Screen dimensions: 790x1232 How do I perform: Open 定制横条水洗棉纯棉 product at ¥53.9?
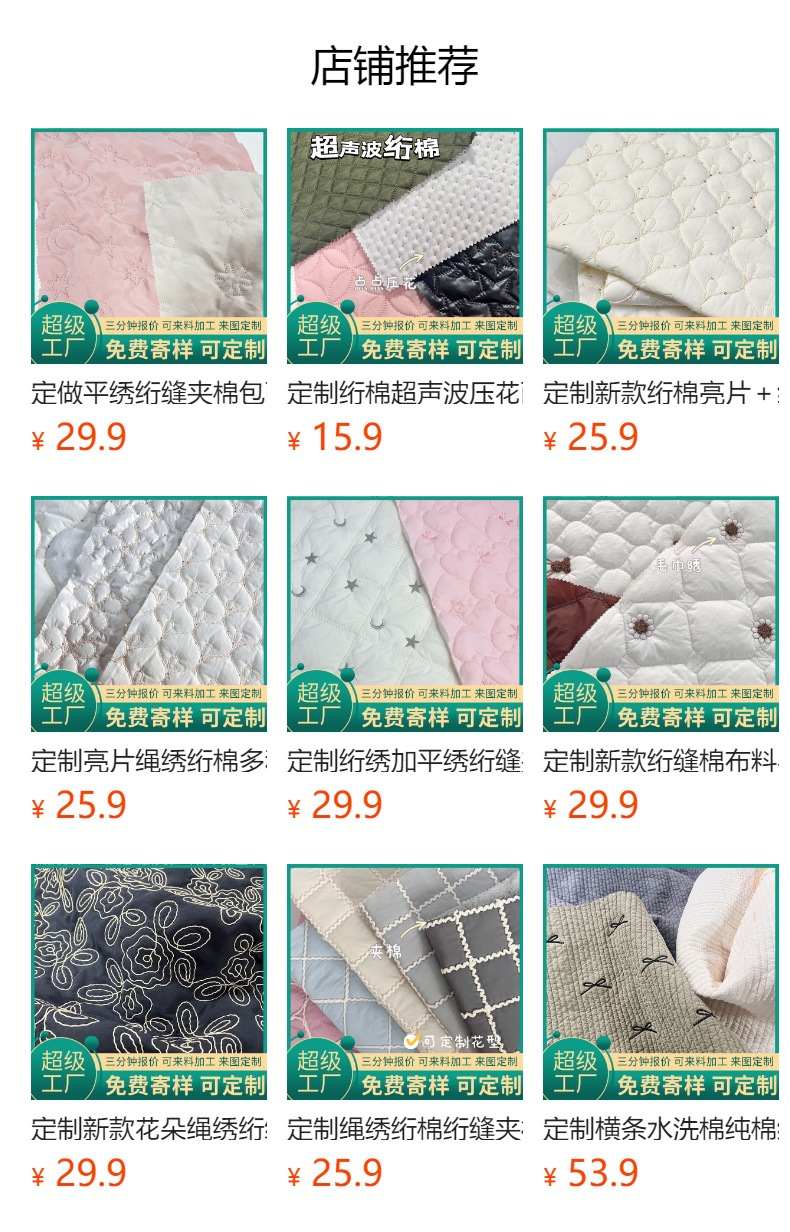pos(661,982)
